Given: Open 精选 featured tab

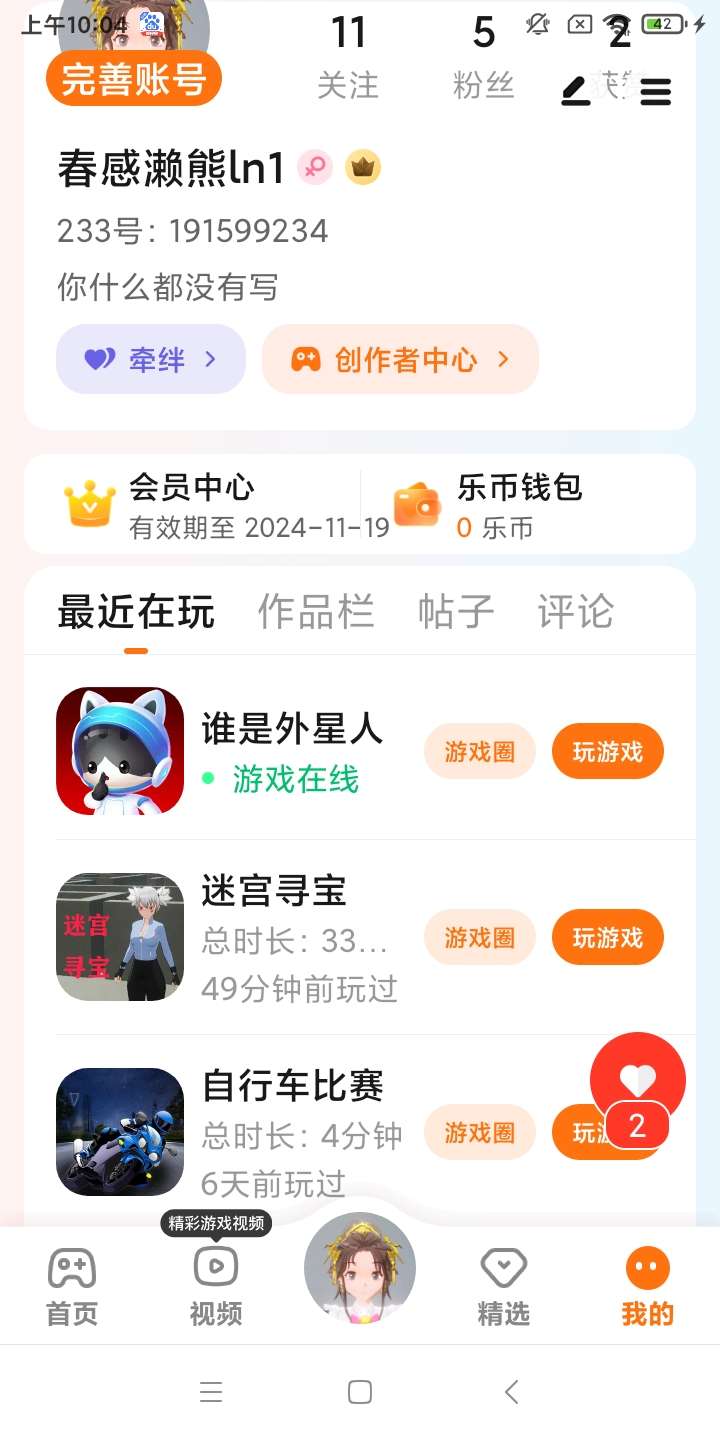Looking at the screenshot, I should [x=504, y=1286].
